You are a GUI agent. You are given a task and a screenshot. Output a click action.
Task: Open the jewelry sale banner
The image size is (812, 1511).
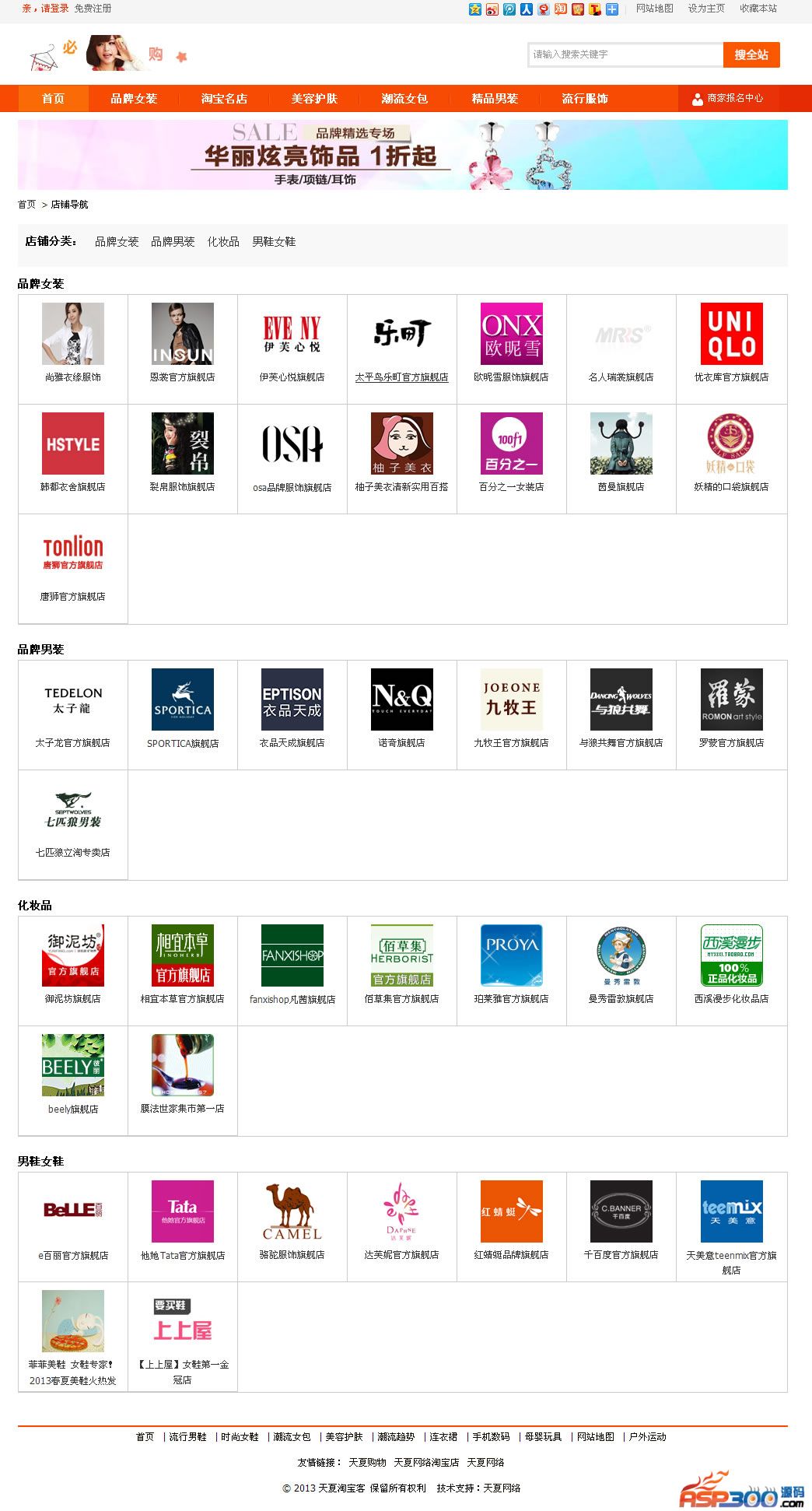[402, 155]
